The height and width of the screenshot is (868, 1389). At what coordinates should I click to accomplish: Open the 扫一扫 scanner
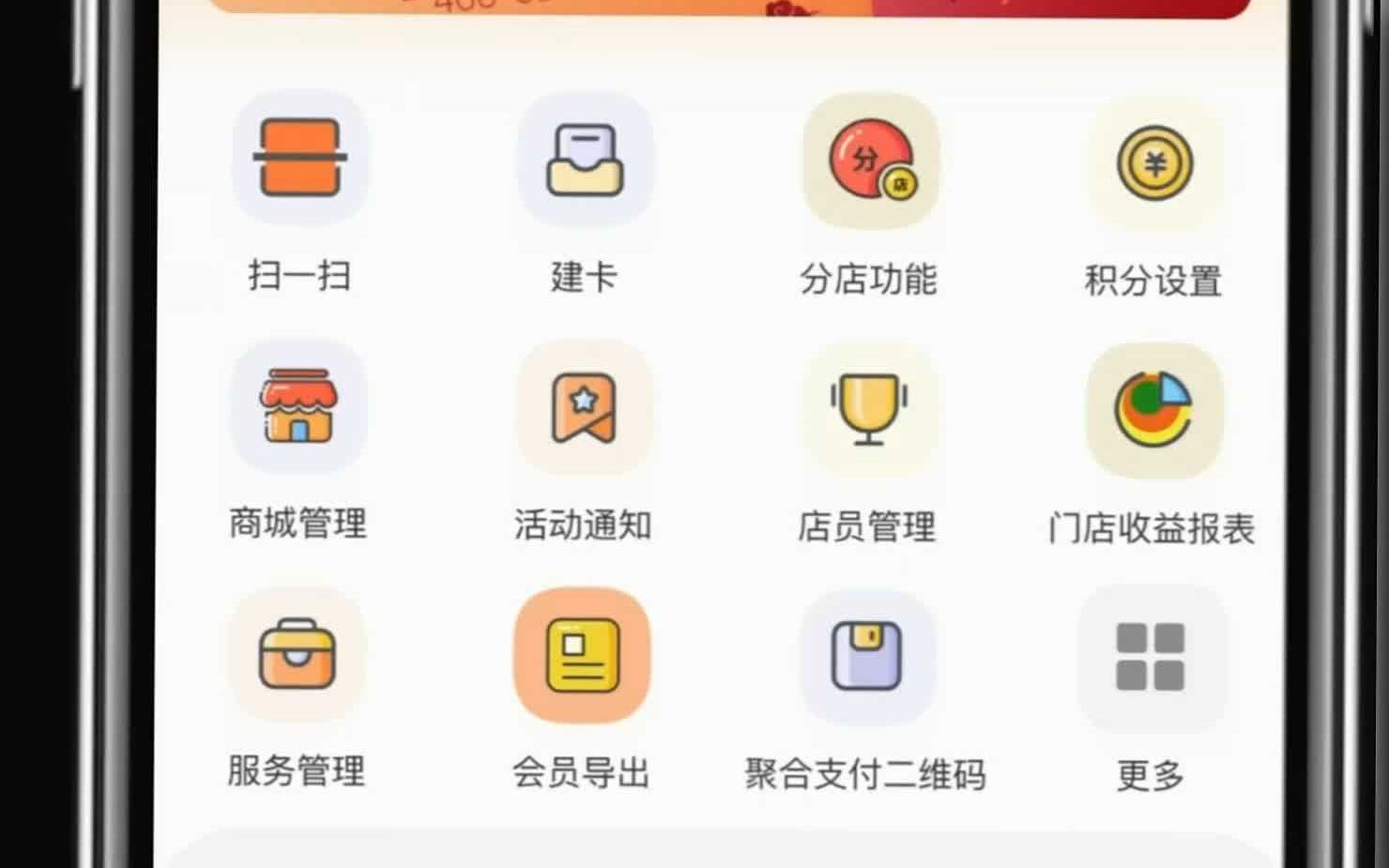pos(299,159)
